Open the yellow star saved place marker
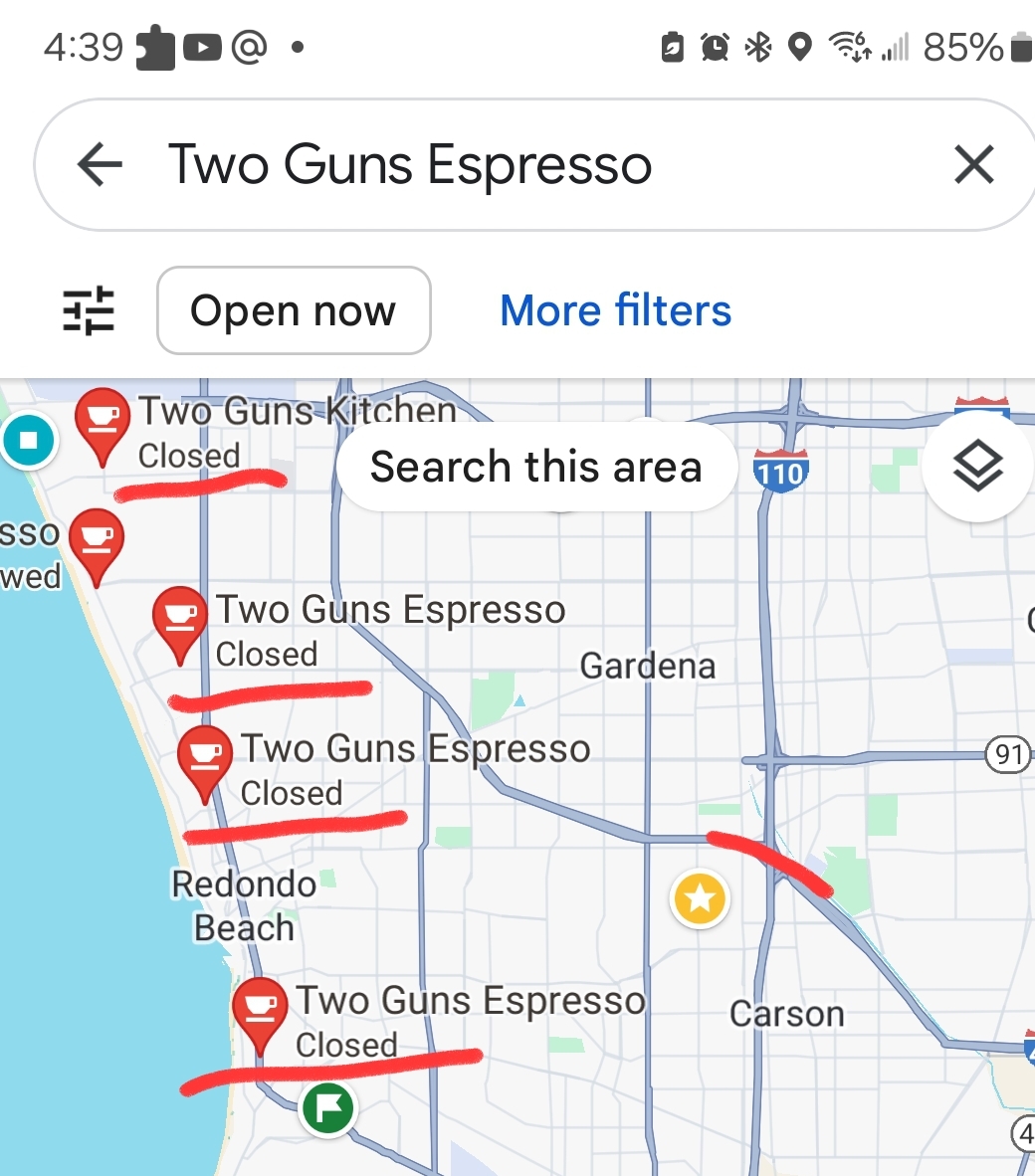 (x=701, y=899)
